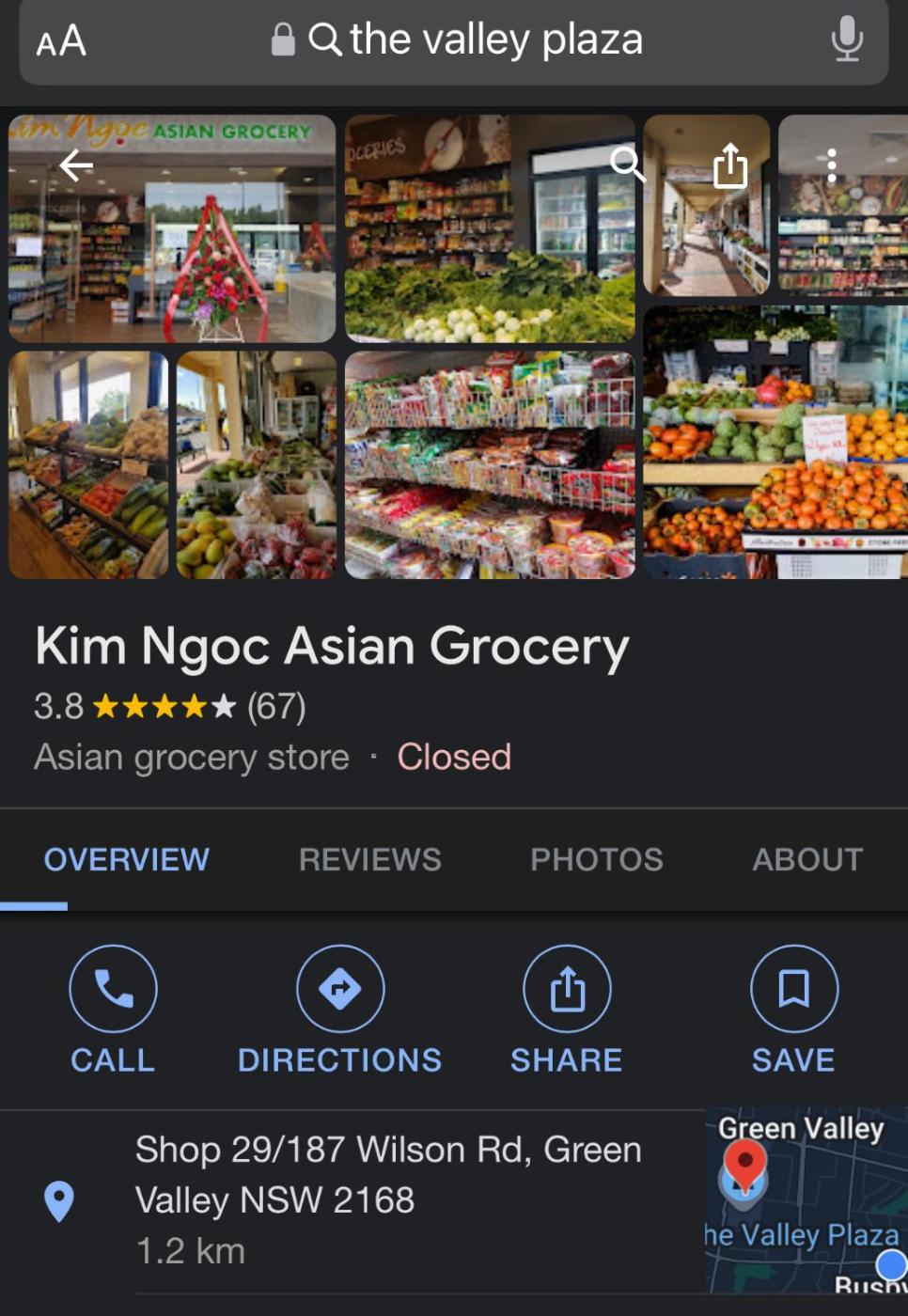This screenshot has width=908, height=1316.
Task: Select the Overview tab
Action: (127, 859)
